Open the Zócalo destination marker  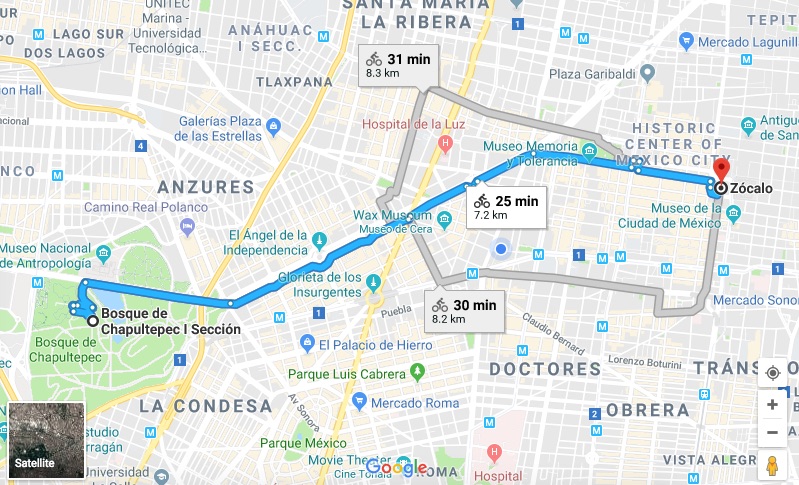[721, 168]
